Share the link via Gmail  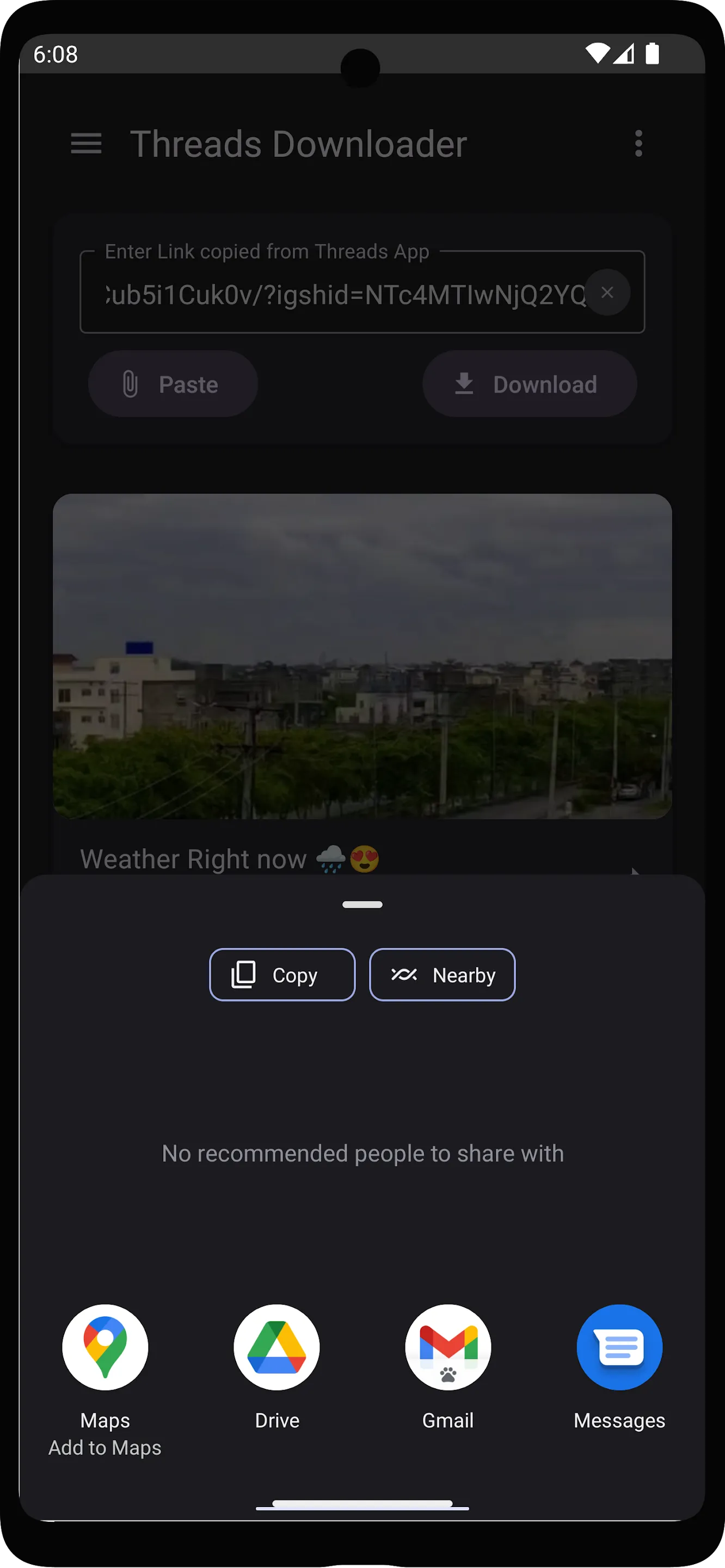tap(448, 1347)
